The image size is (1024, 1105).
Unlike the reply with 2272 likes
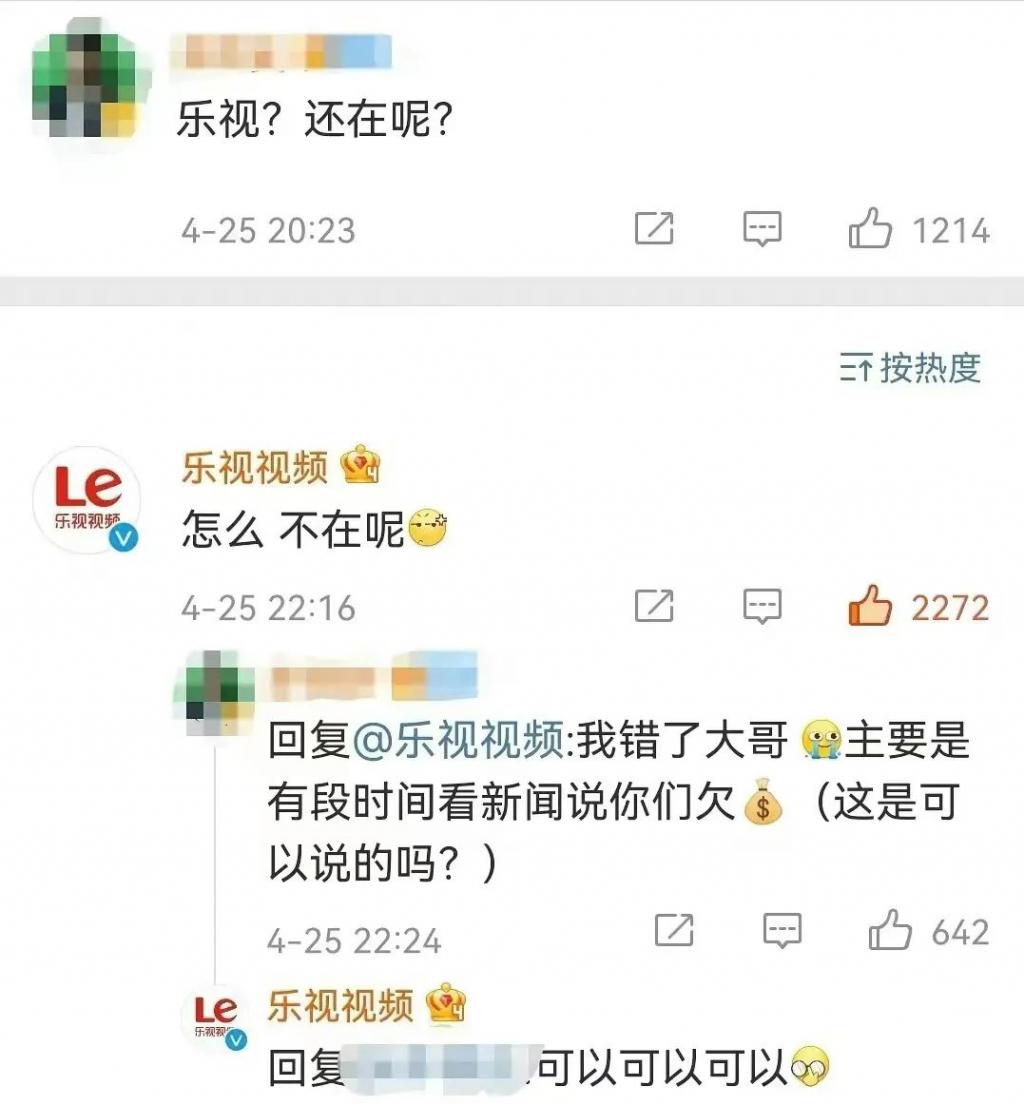[x=870, y=606]
